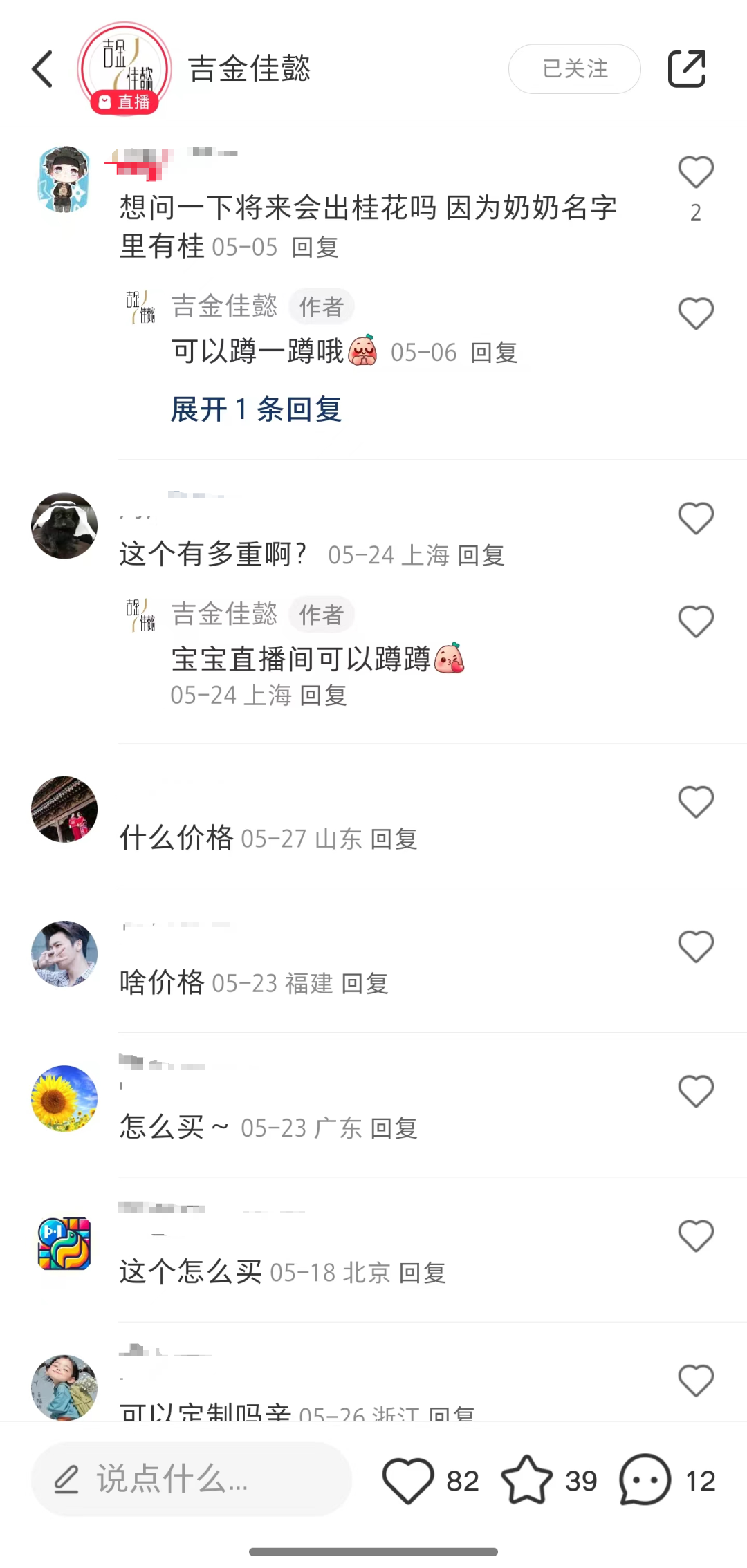The width and height of the screenshot is (747, 1568).
Task: Like the post with 82 likes
Action: tap(408, 1480)
